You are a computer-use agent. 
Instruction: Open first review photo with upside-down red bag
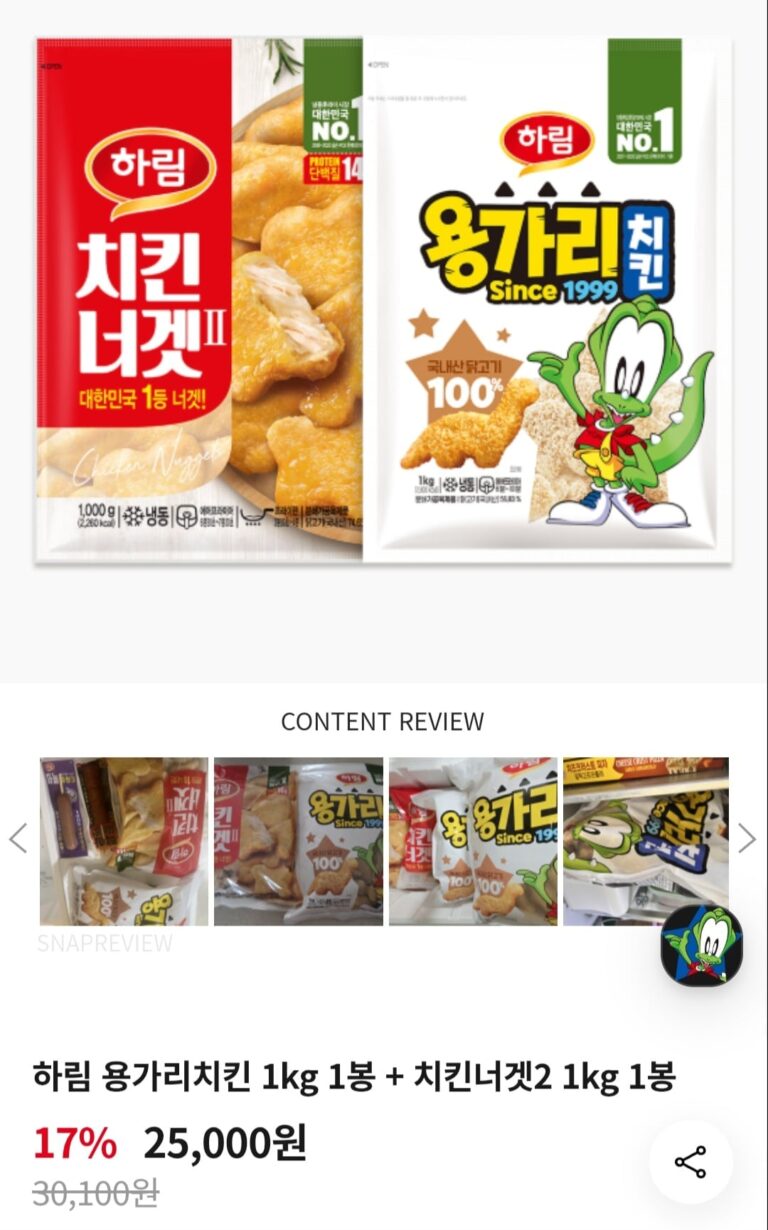pos(124,840)
